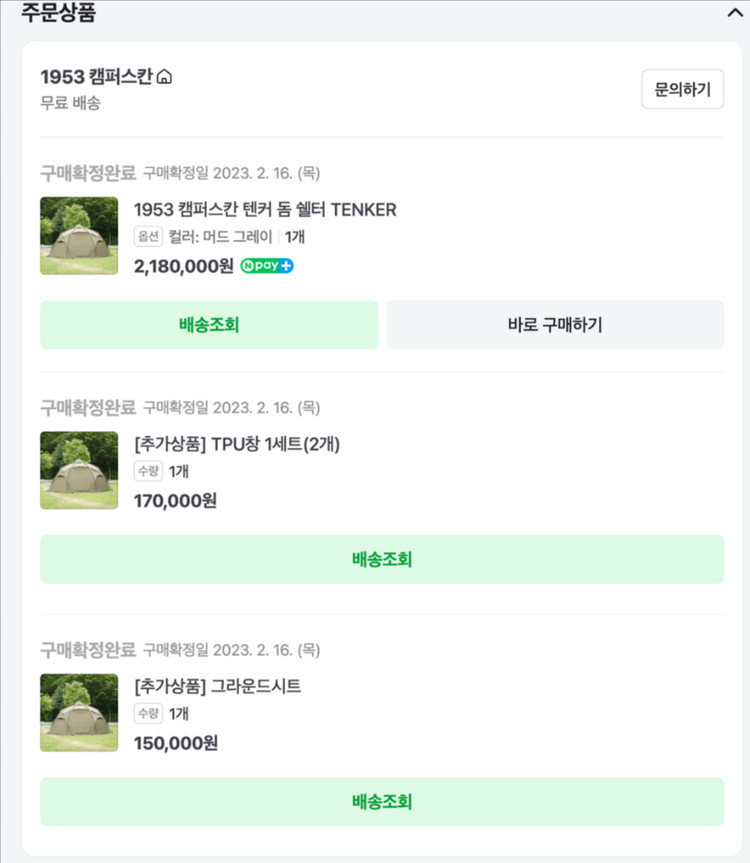Viewport: 750px width, 863px height.
Task: Click the TENKER tent product thumbnail
Action: tap(78, 236)
